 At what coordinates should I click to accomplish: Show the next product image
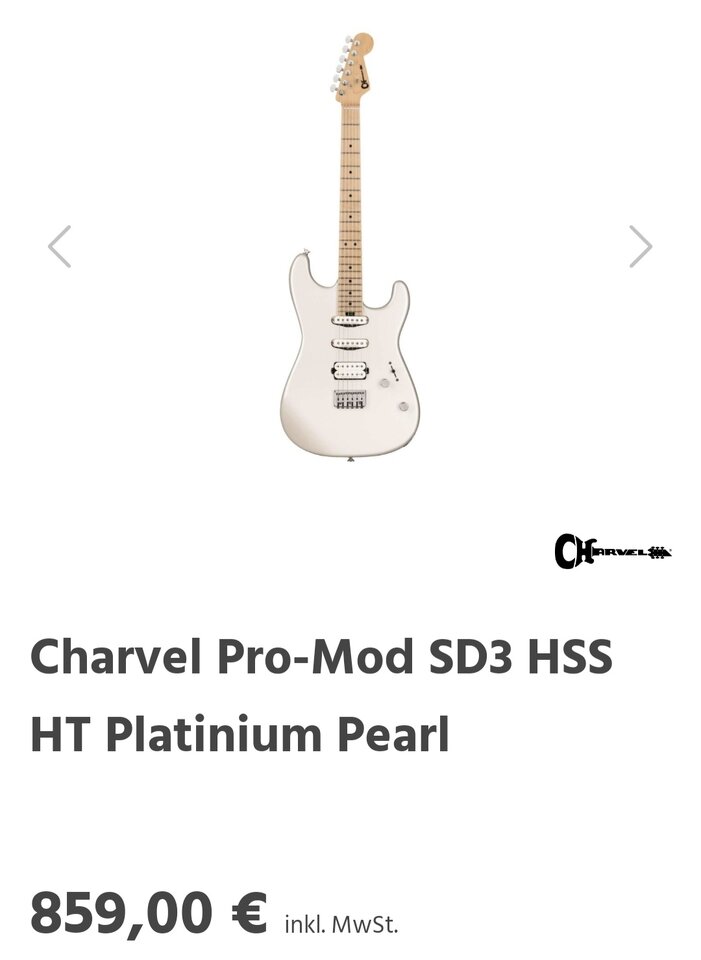[640, 246]
